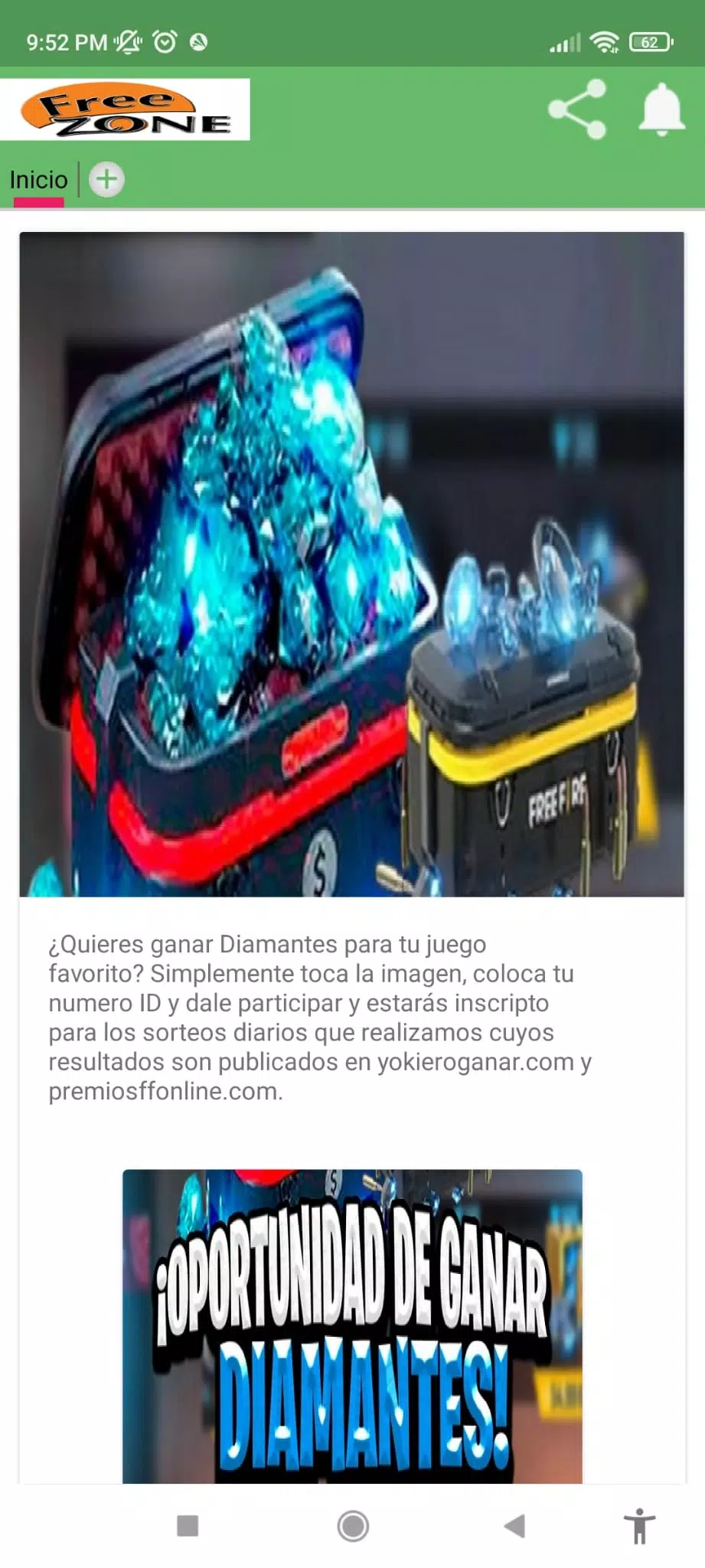Image resolution: width=705 pixels, height=1568 pixels.
Task: Open the accessibility shortcut button
Action: (639, 1526)
